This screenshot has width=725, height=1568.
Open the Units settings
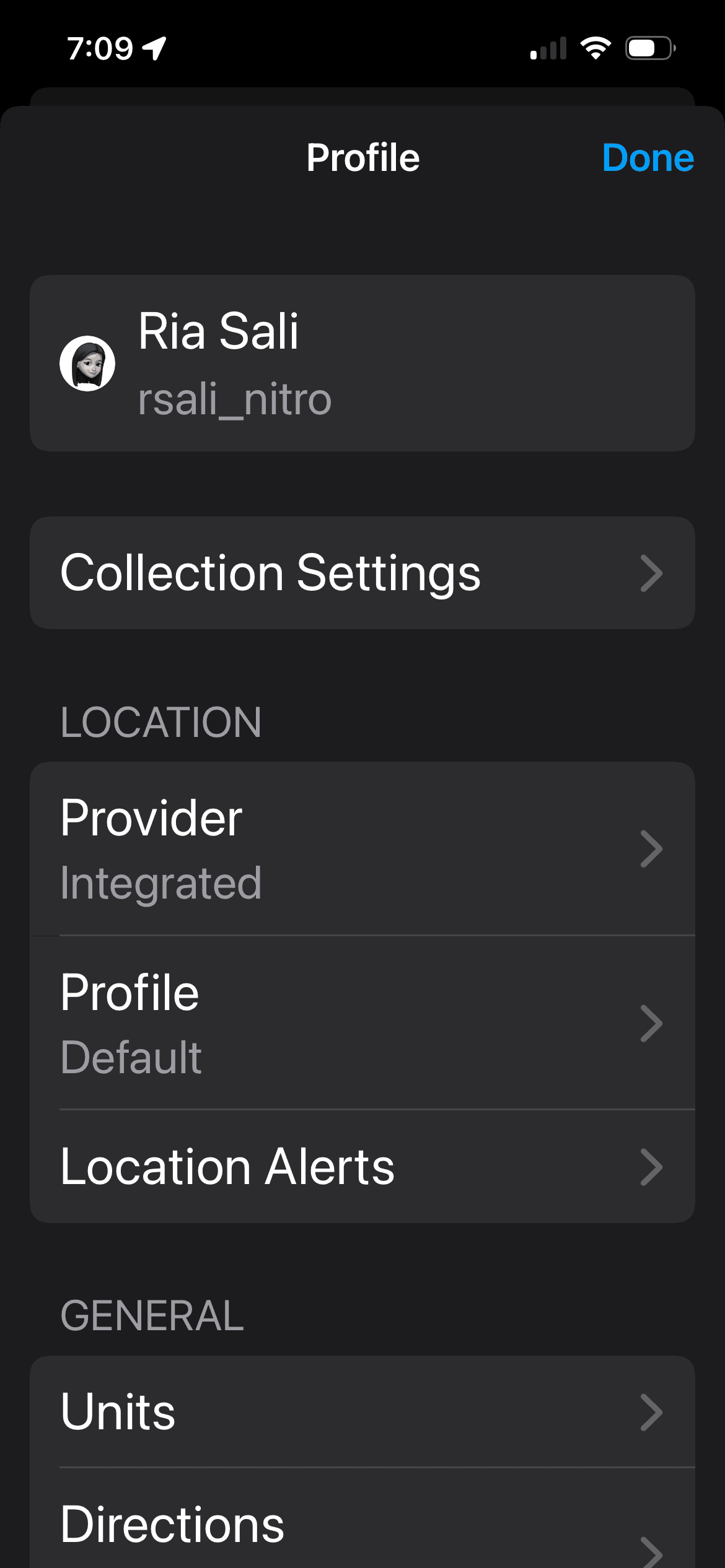362,1412
